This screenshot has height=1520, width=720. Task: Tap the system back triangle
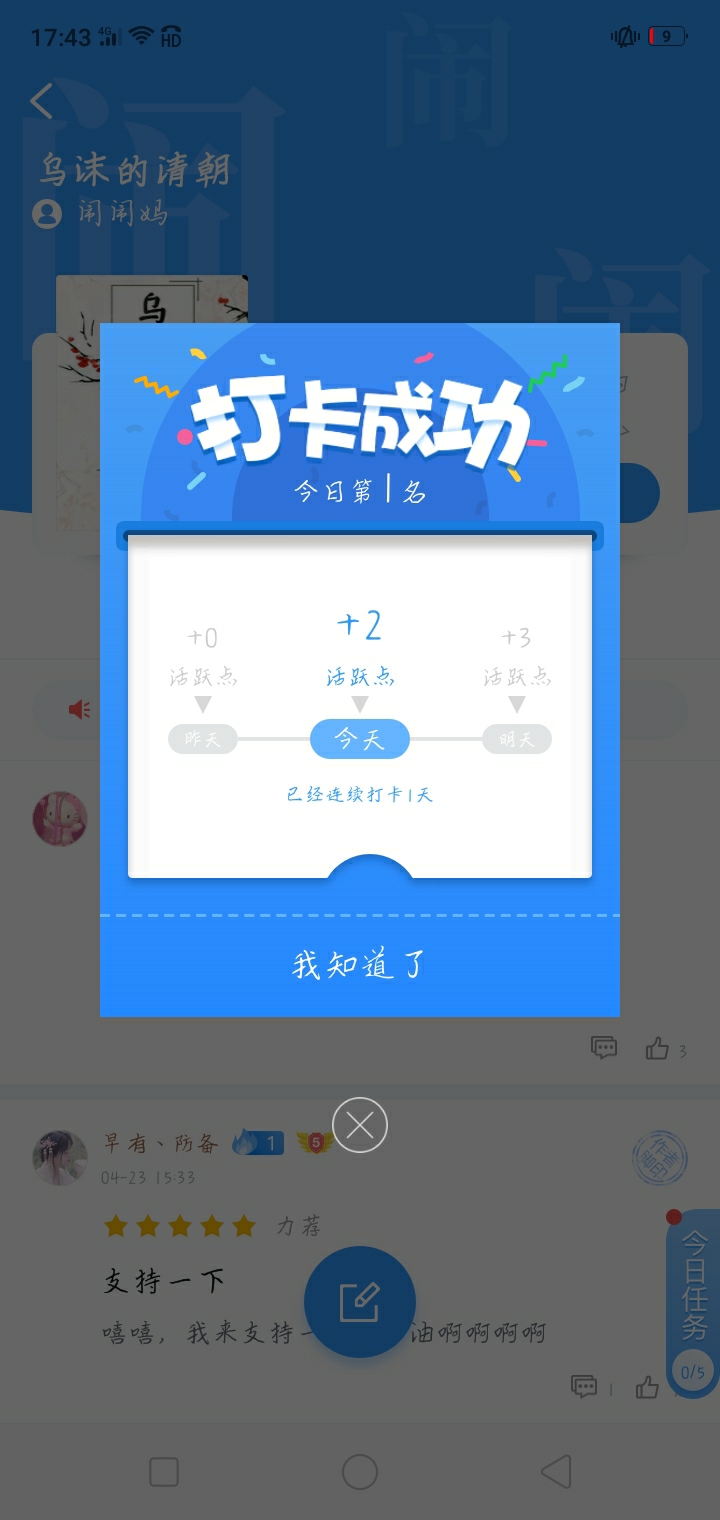[556, 1472]
